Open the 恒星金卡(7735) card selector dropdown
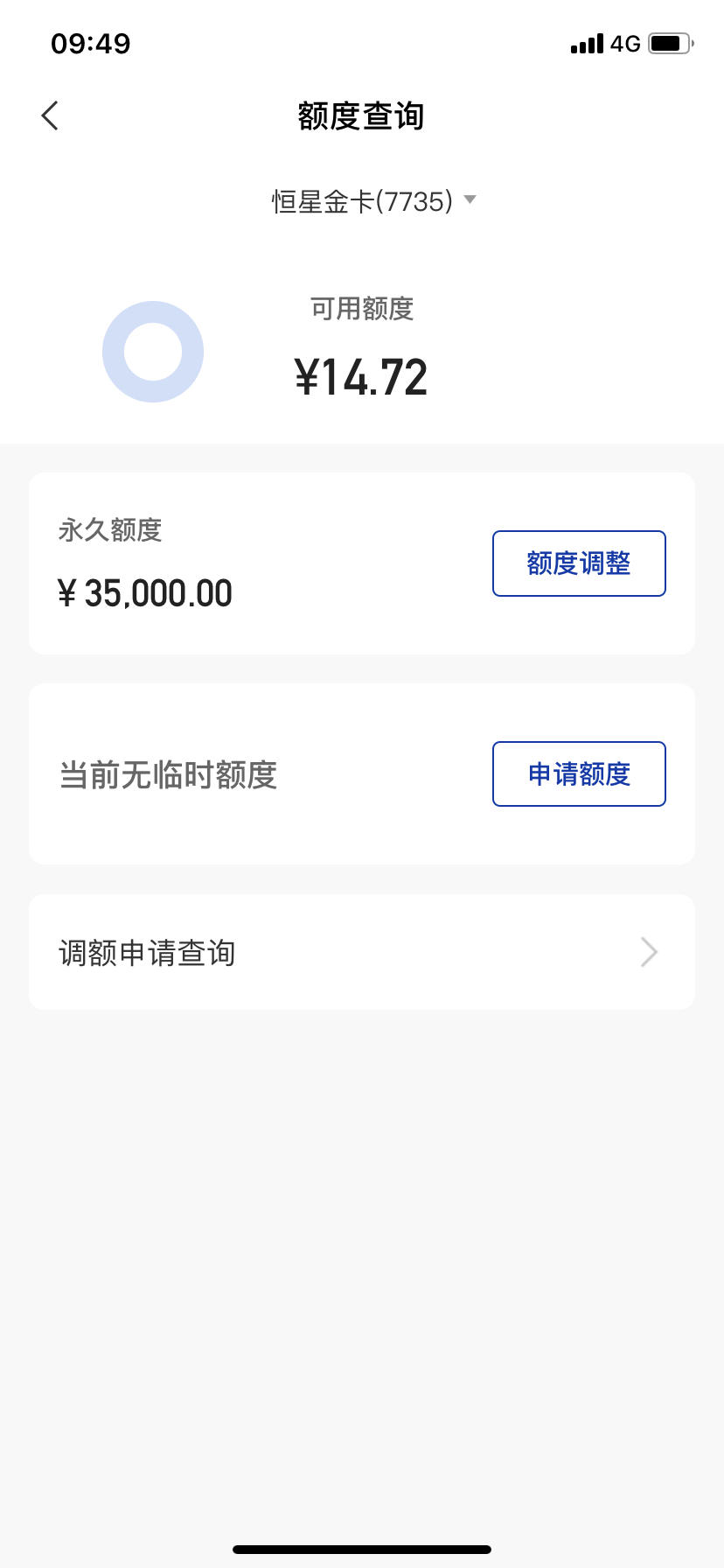Viewport: 724px width, 1568px height. coord(374,201)
